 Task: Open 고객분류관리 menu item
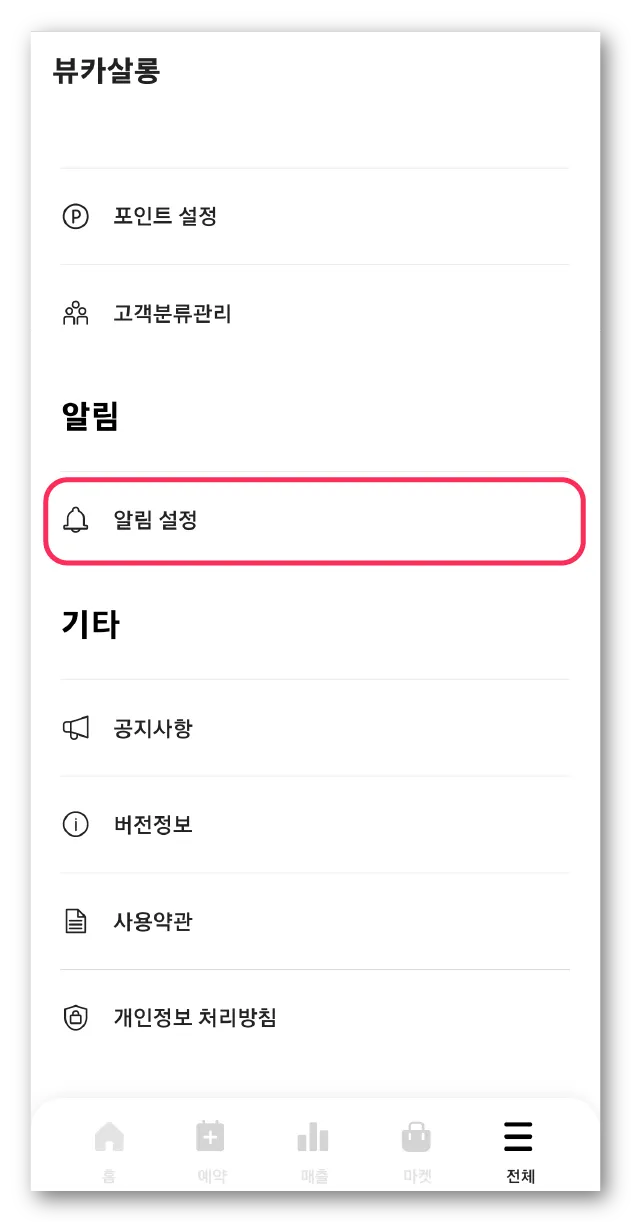pyautogui.click(x=315, y=314)
